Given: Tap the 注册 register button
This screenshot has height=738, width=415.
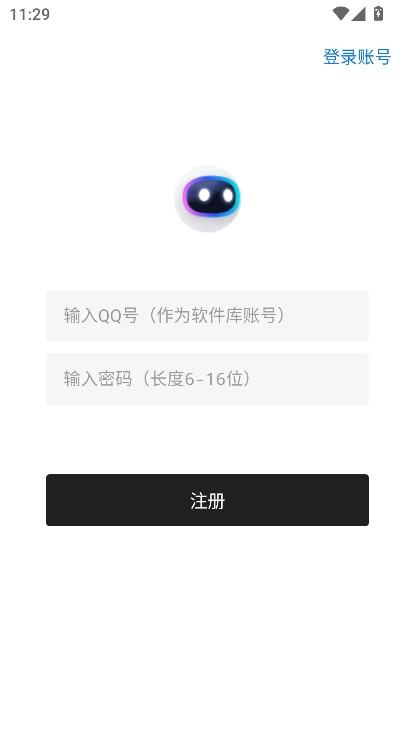Looking at the screenshot, I should (x=208, y=500).
